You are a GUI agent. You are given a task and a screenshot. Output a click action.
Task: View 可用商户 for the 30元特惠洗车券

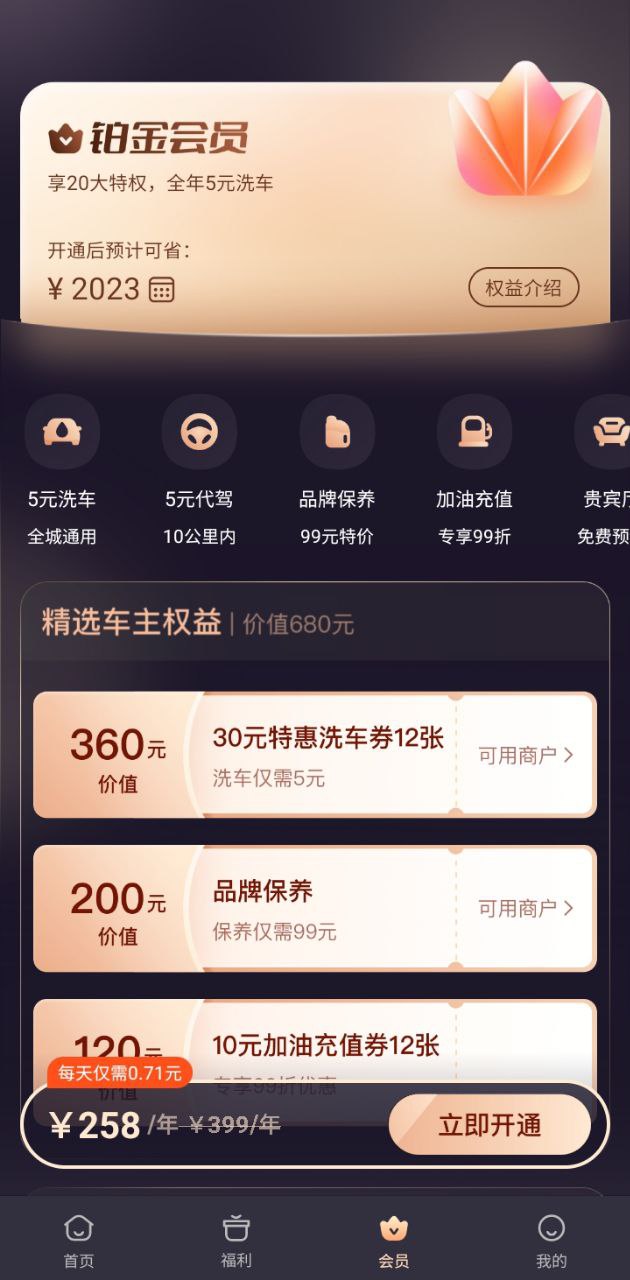526,755
